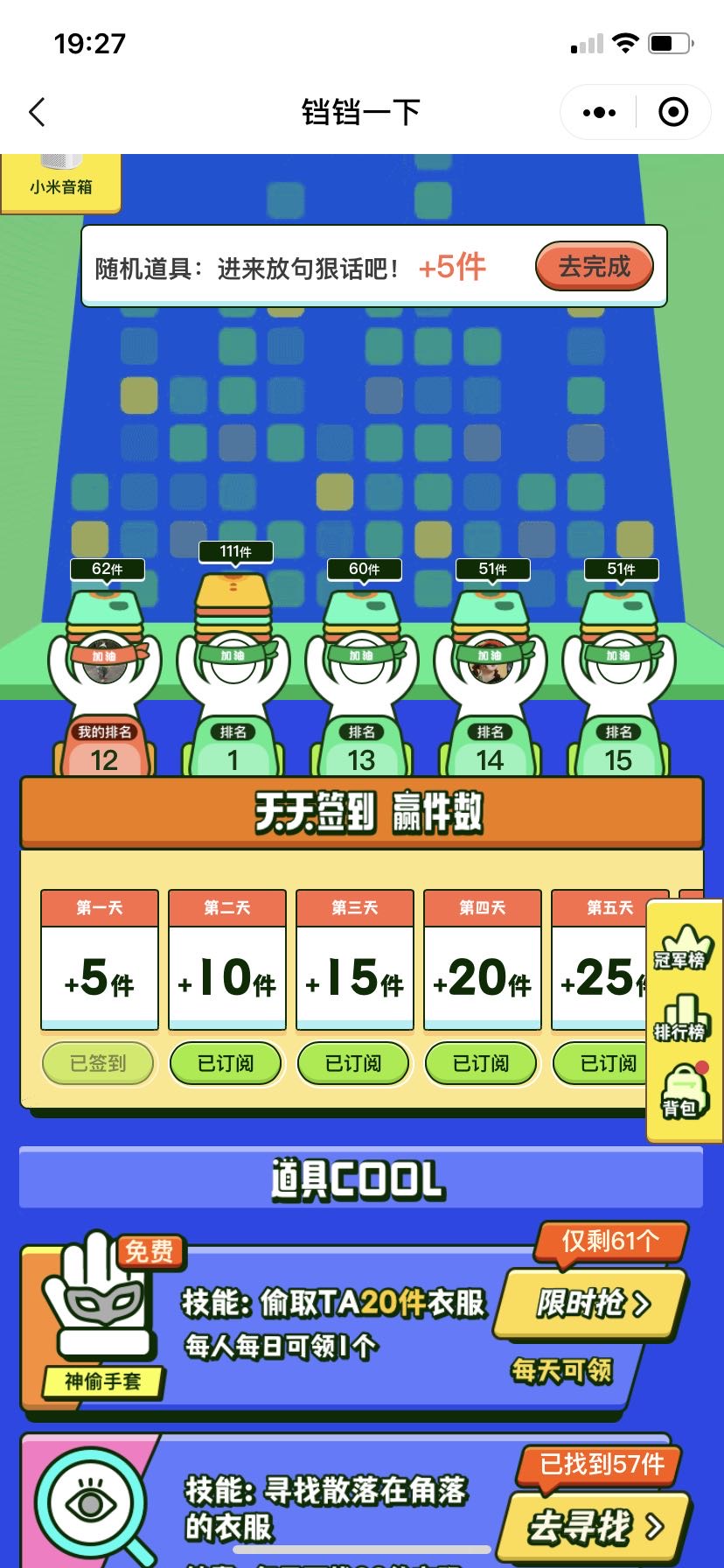Tap 去完成 to finish the random prop task

tap(595, 266)
